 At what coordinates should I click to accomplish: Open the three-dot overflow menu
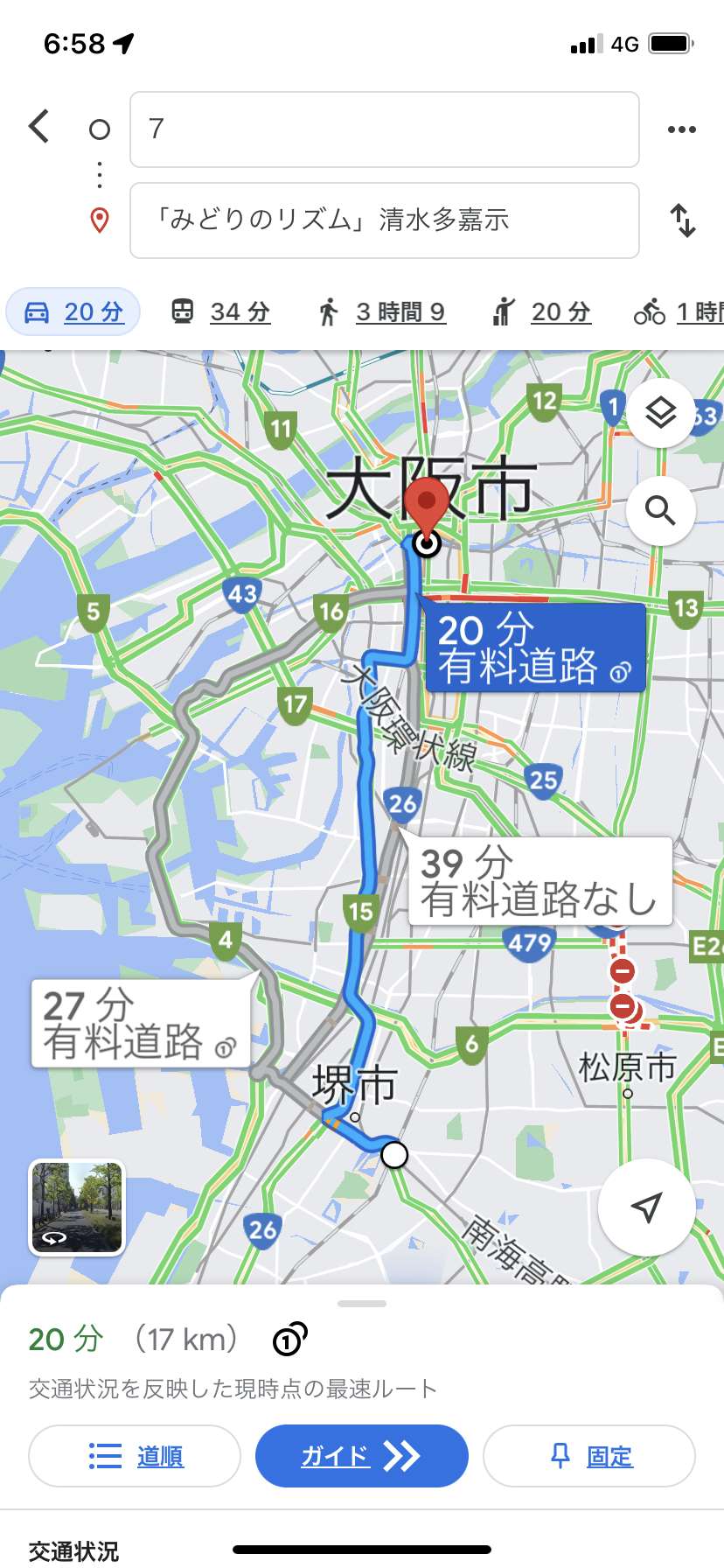point(682,129)
